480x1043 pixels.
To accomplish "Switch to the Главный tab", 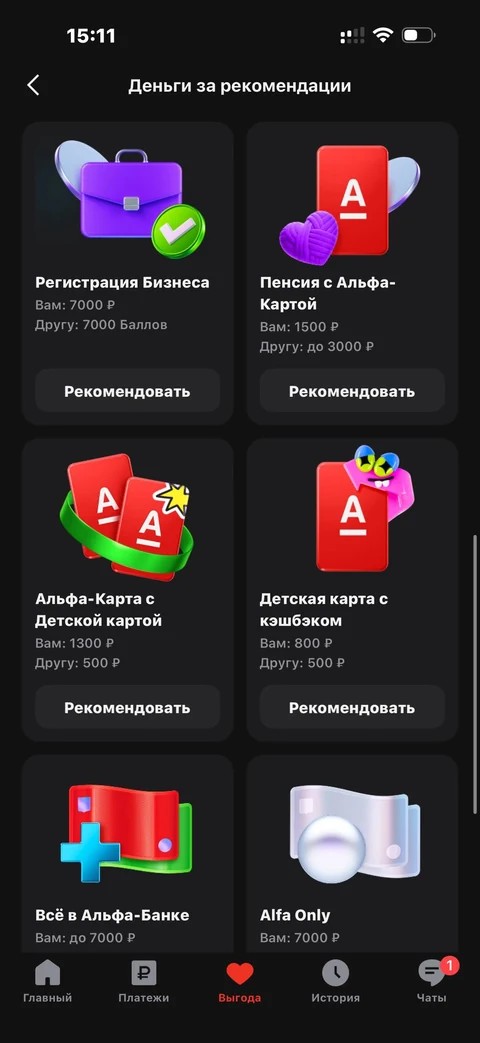I will point(47,982).
